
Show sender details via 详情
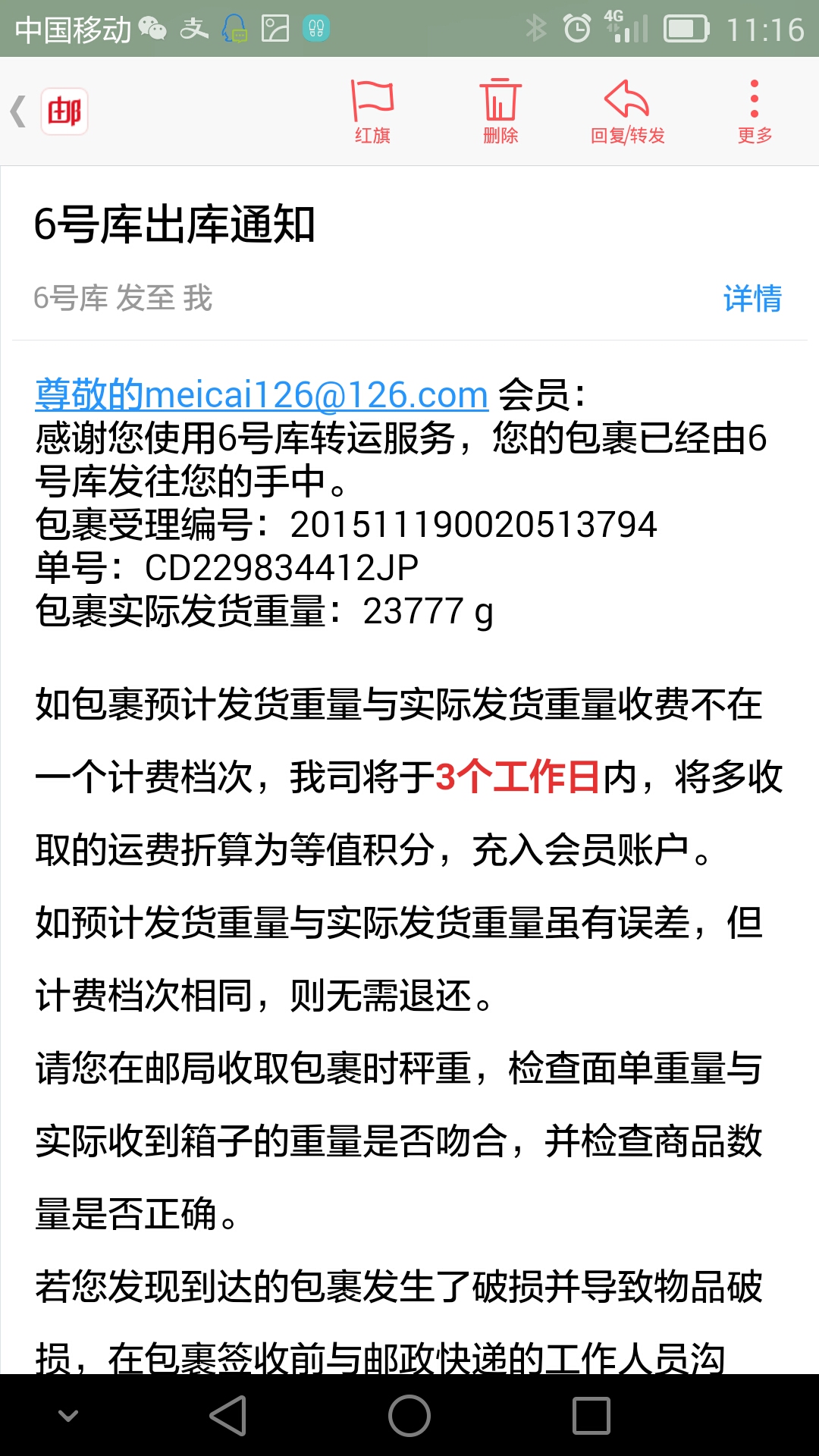click(752, 298)
